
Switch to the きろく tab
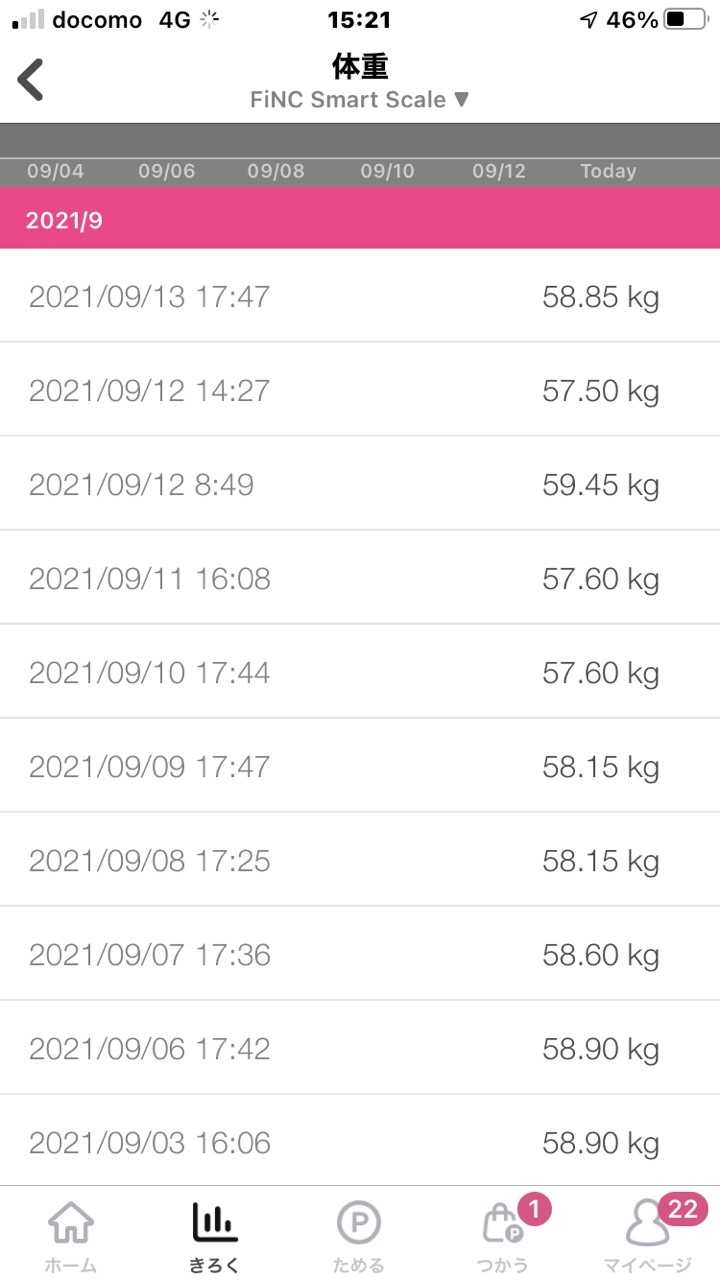coord(215,1235)
